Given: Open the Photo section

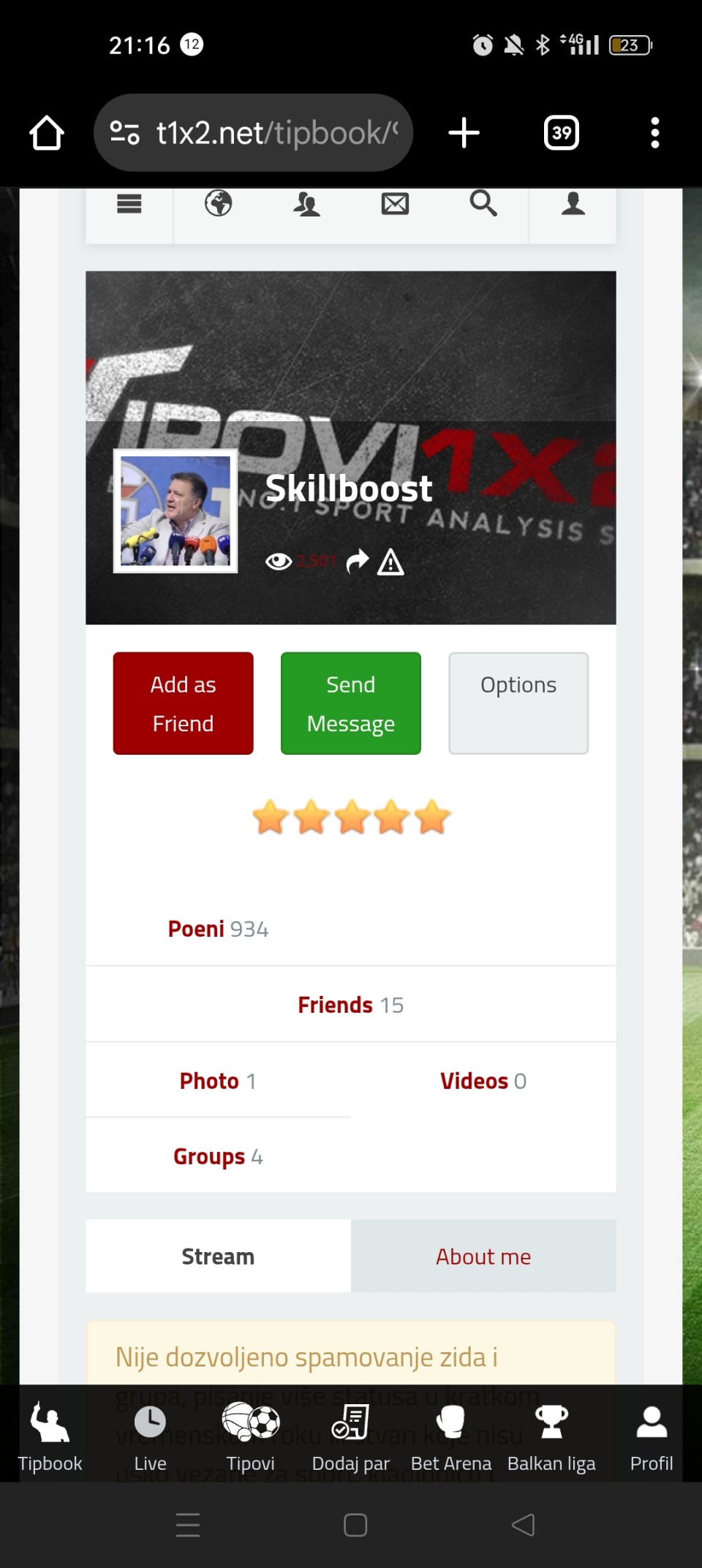Looking at the screenshot, I should [x=217, y=1081].
